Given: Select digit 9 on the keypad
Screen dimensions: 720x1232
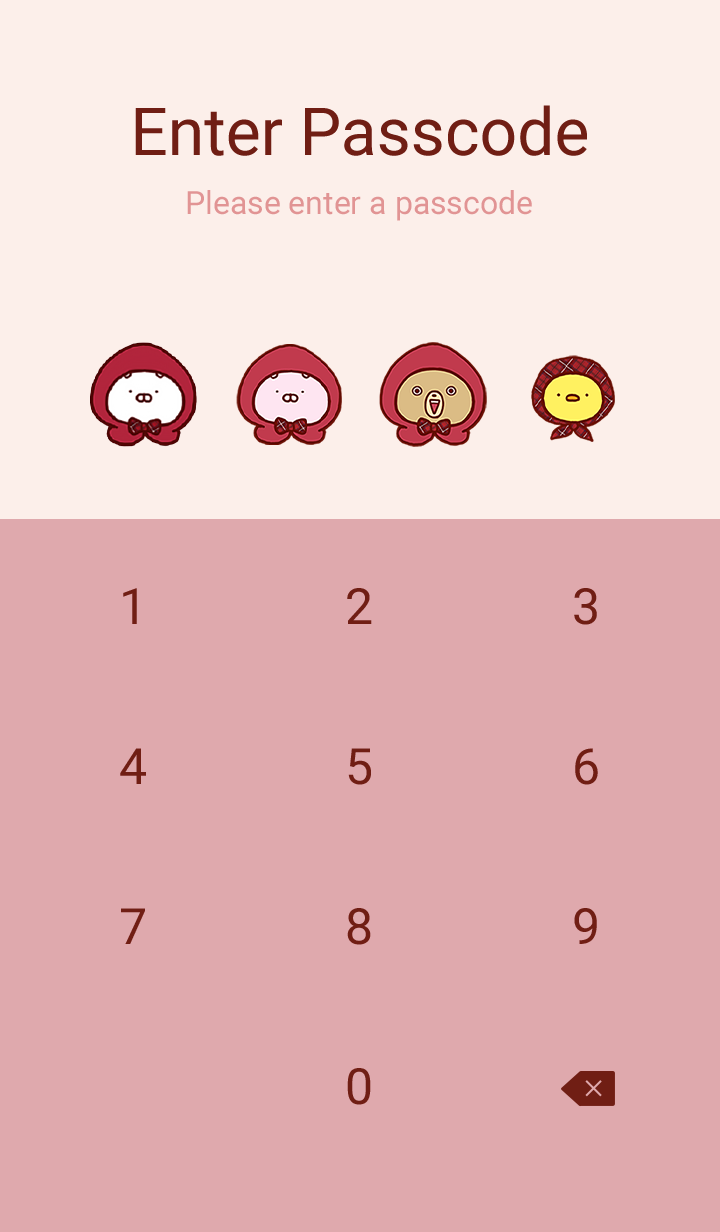Looking at the screenshot, I should 586,927.
